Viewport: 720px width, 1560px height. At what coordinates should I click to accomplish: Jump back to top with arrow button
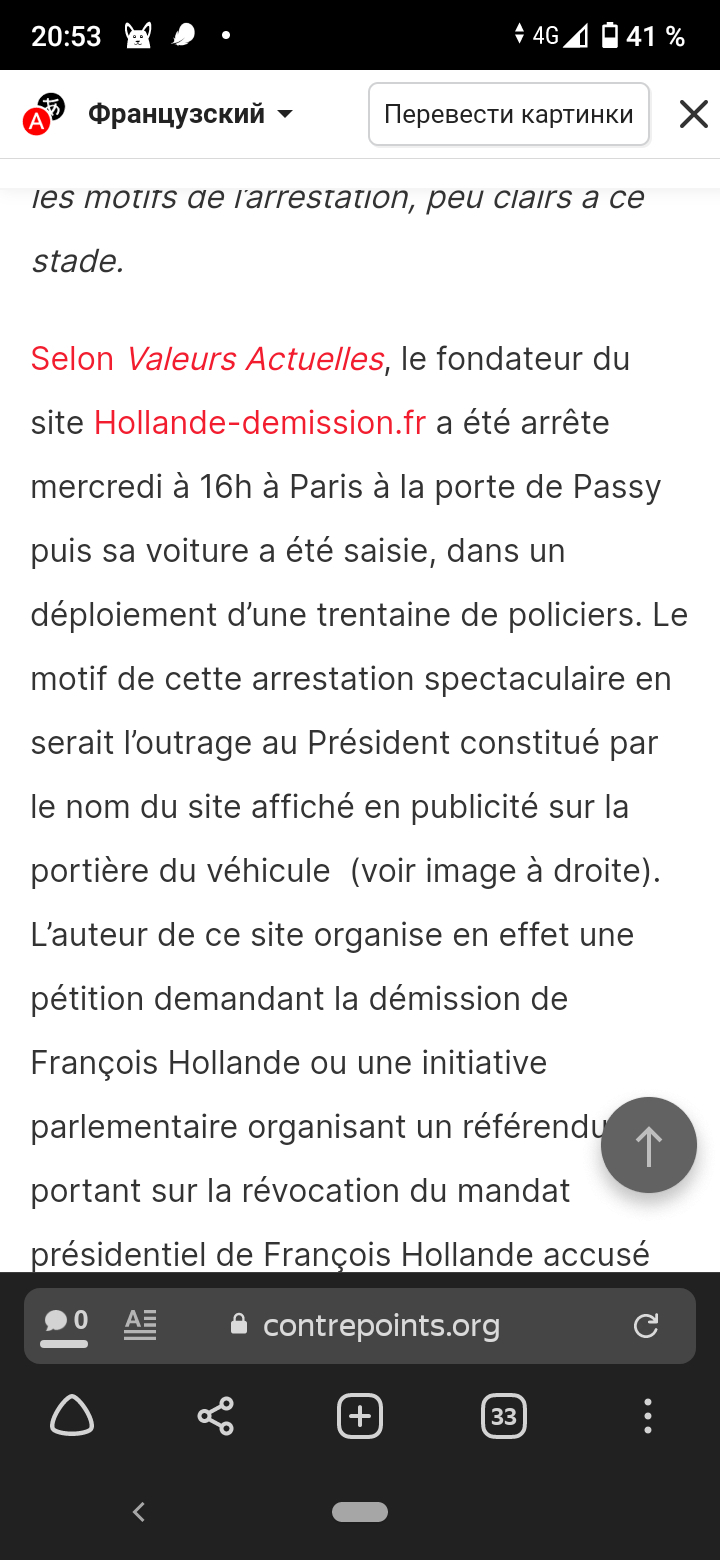pos(648,1145)
